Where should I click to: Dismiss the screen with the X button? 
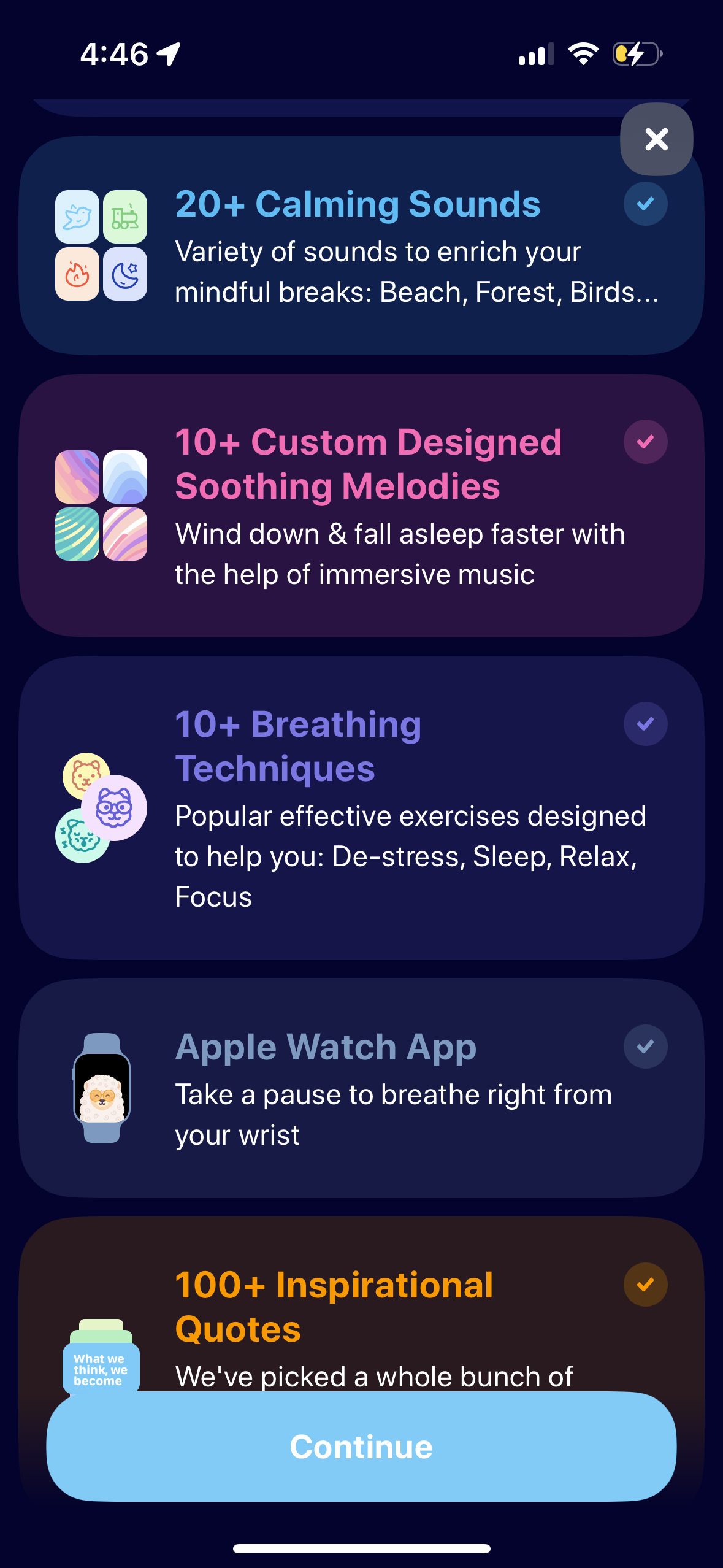656,140
